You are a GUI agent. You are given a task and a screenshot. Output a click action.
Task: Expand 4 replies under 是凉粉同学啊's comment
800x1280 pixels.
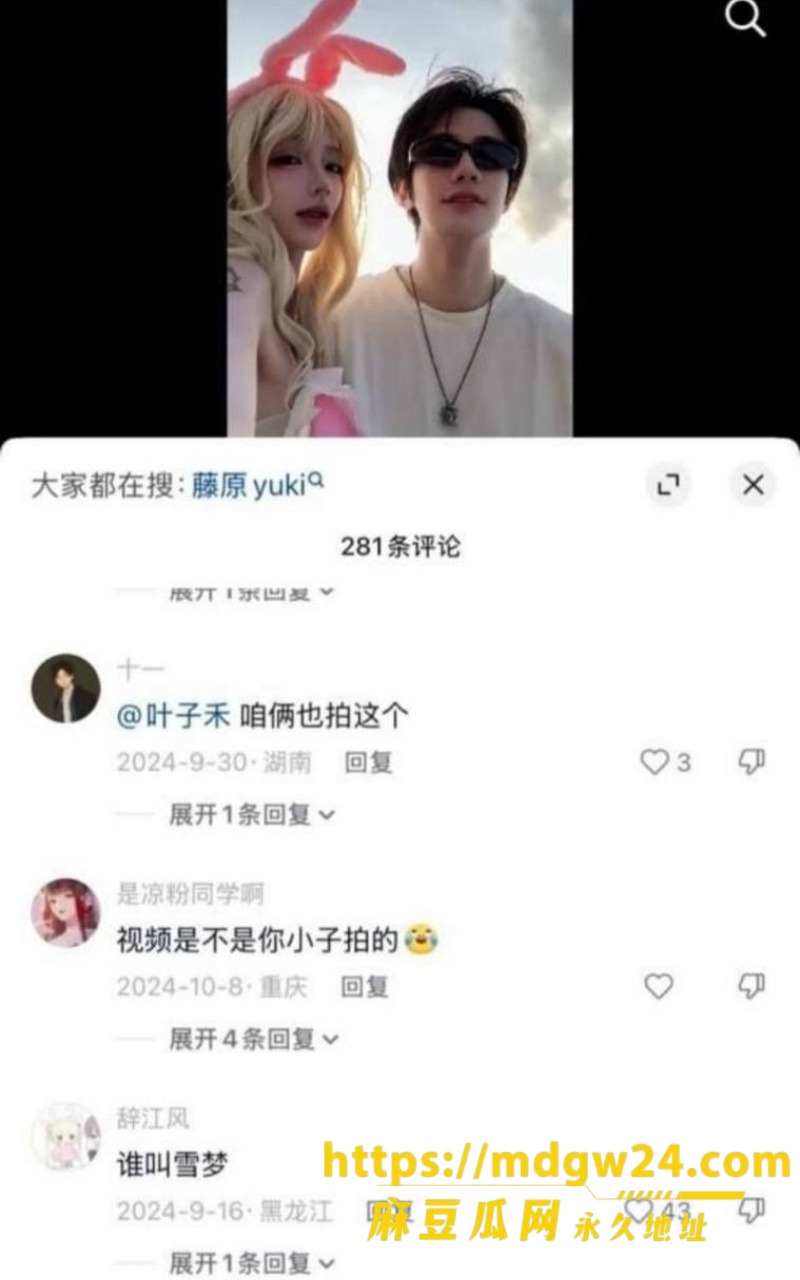click(254, 1040)
